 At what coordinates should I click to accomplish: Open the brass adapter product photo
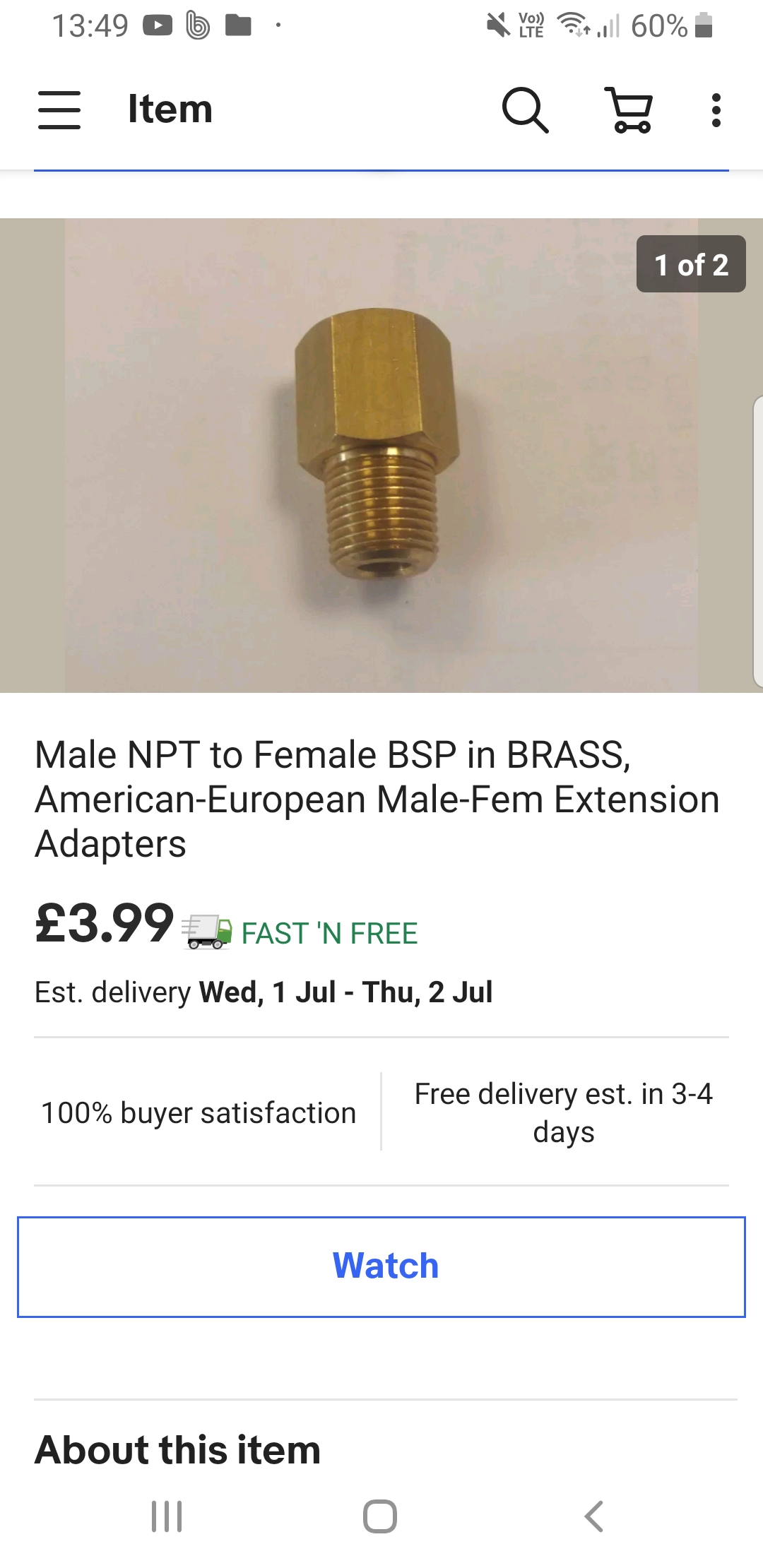380,456
